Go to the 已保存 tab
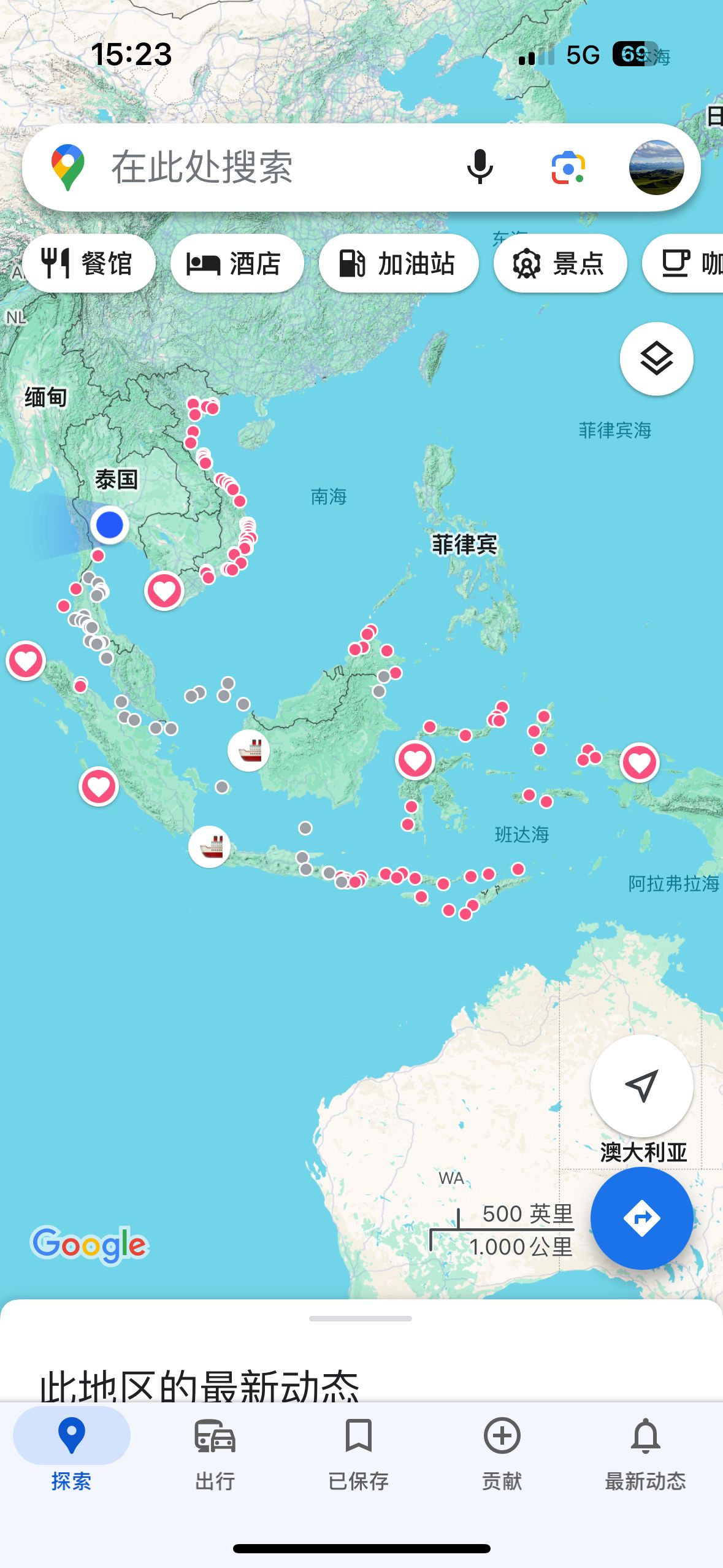 click(x=358, y=1453)
